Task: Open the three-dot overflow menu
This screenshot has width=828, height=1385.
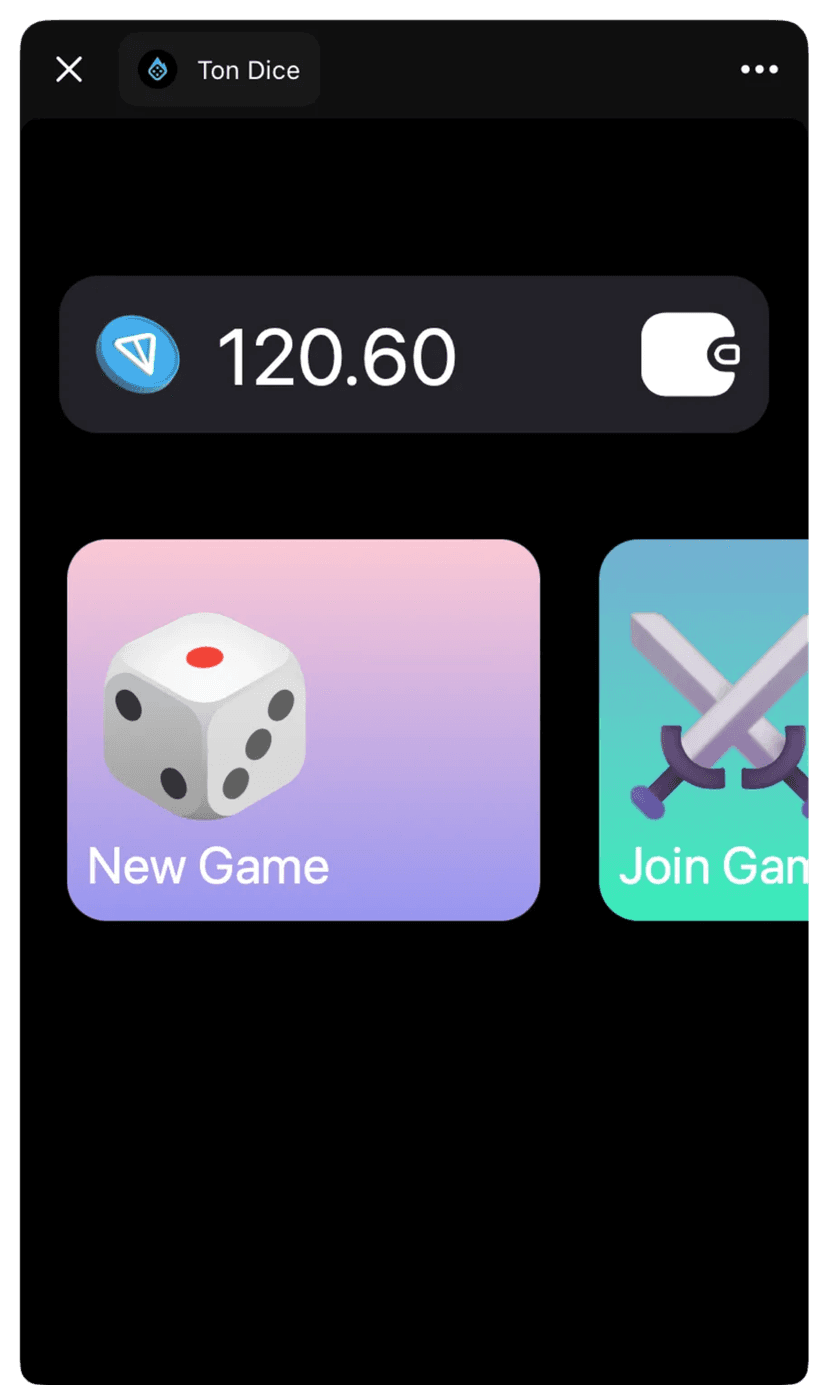Action: pos(759,70)
